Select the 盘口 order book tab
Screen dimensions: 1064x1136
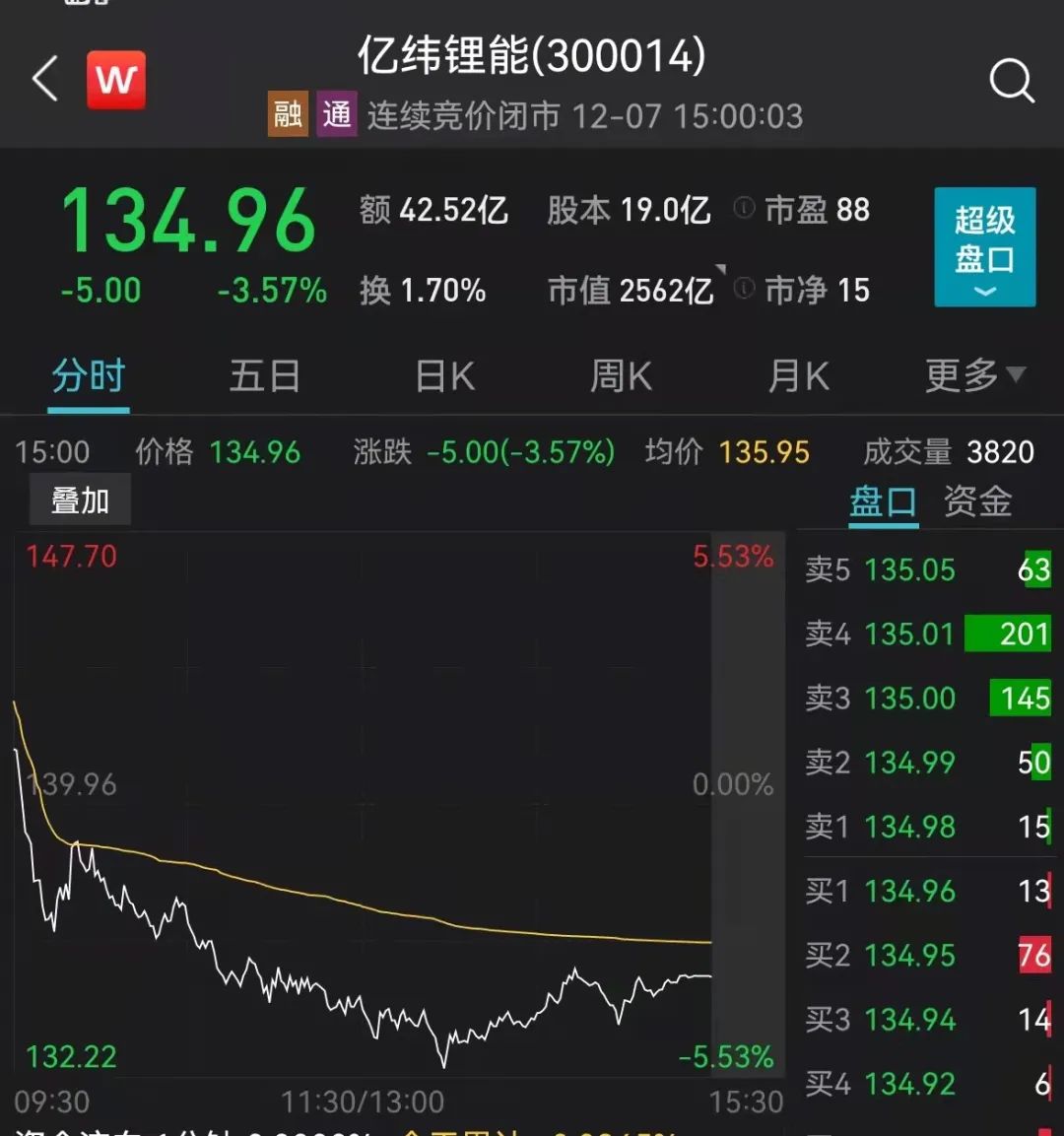pyautogui.click(x=883, y=501)
